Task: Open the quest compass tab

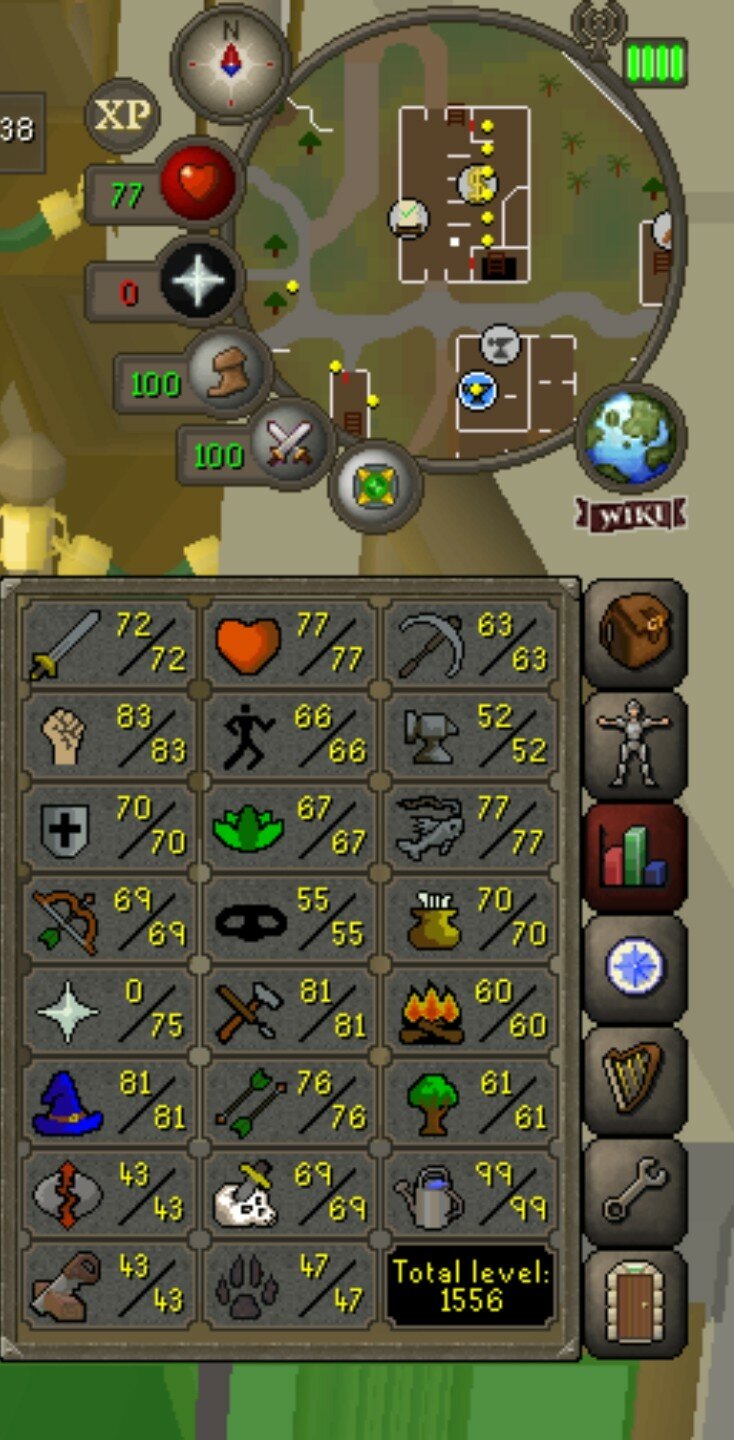Action: 636,969
